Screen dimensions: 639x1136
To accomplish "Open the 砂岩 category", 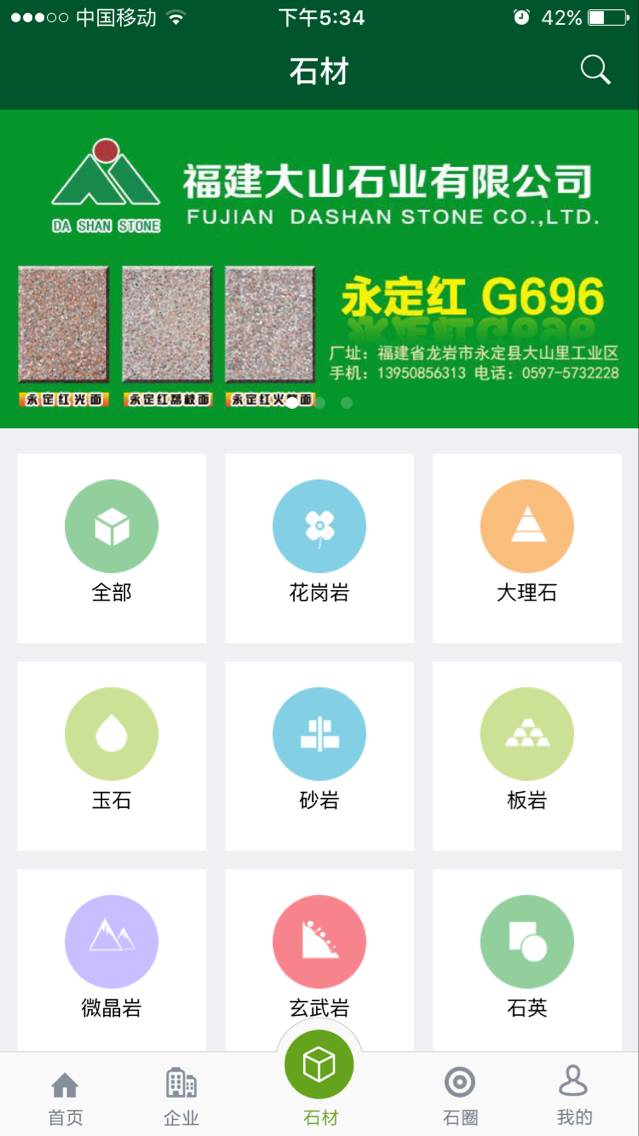I will (319, 755).
